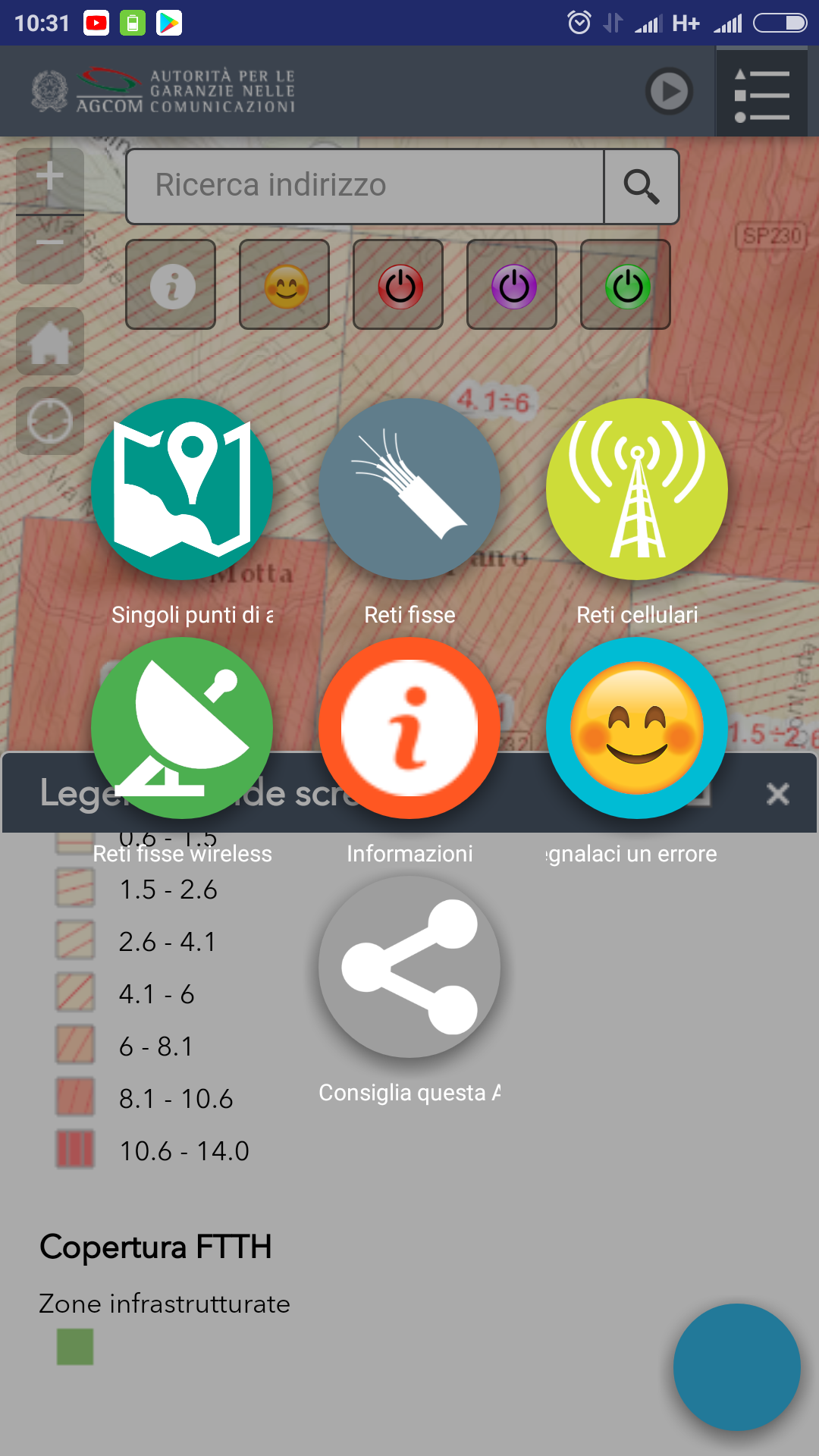Viewport: 819px width, 1456px height.
Task: Locate my current position on map
Action: click(x=50, y=421)
